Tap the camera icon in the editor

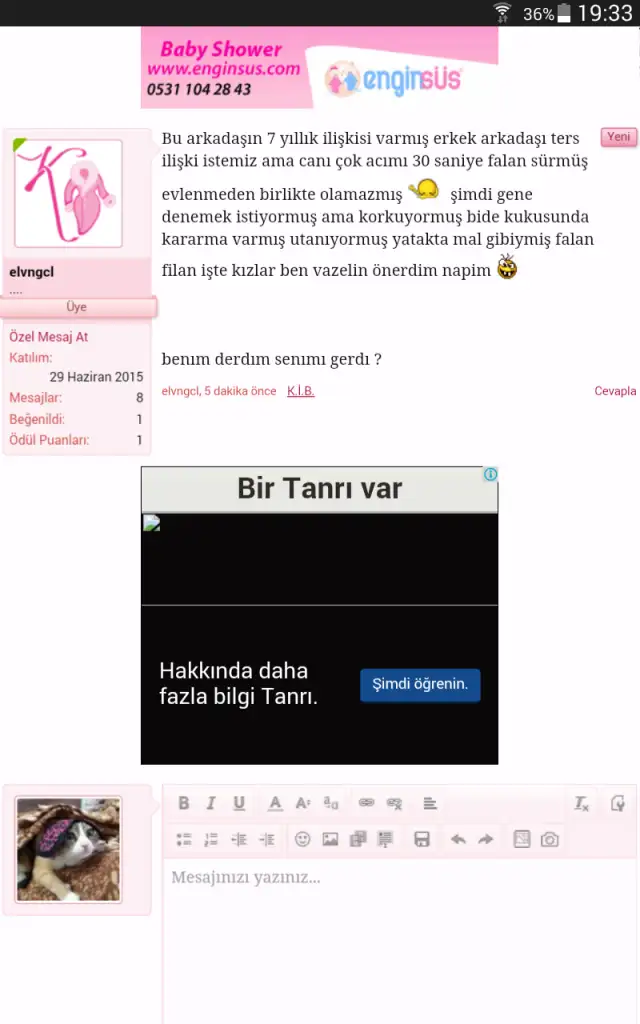pos(550,840)
